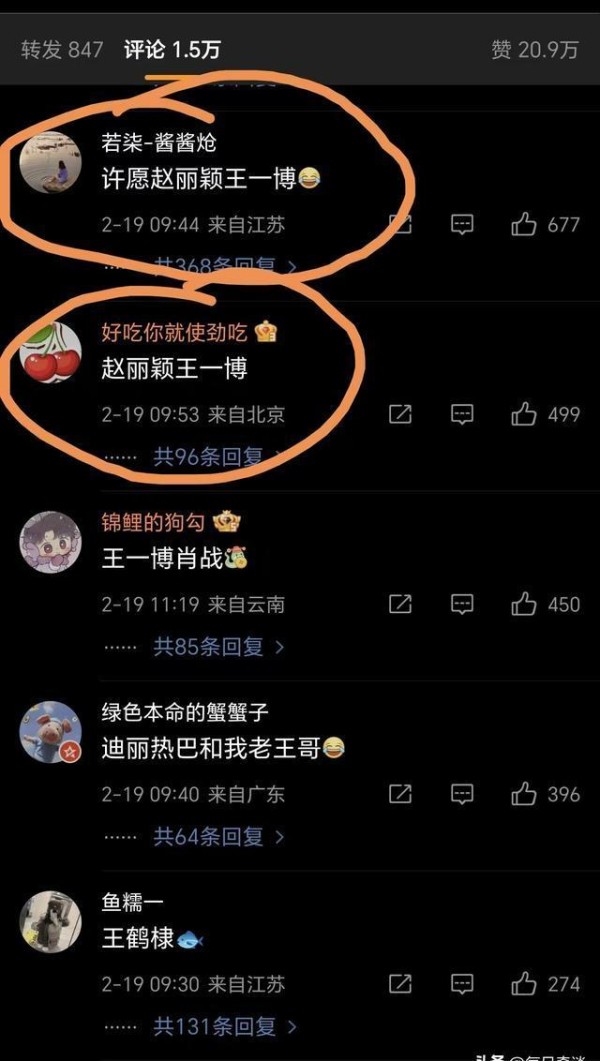This screenshot has width=600, height=1061.
Task: Open the profile avatar of 好吃你就使劲吃
Action: click(x=50, y=353)
